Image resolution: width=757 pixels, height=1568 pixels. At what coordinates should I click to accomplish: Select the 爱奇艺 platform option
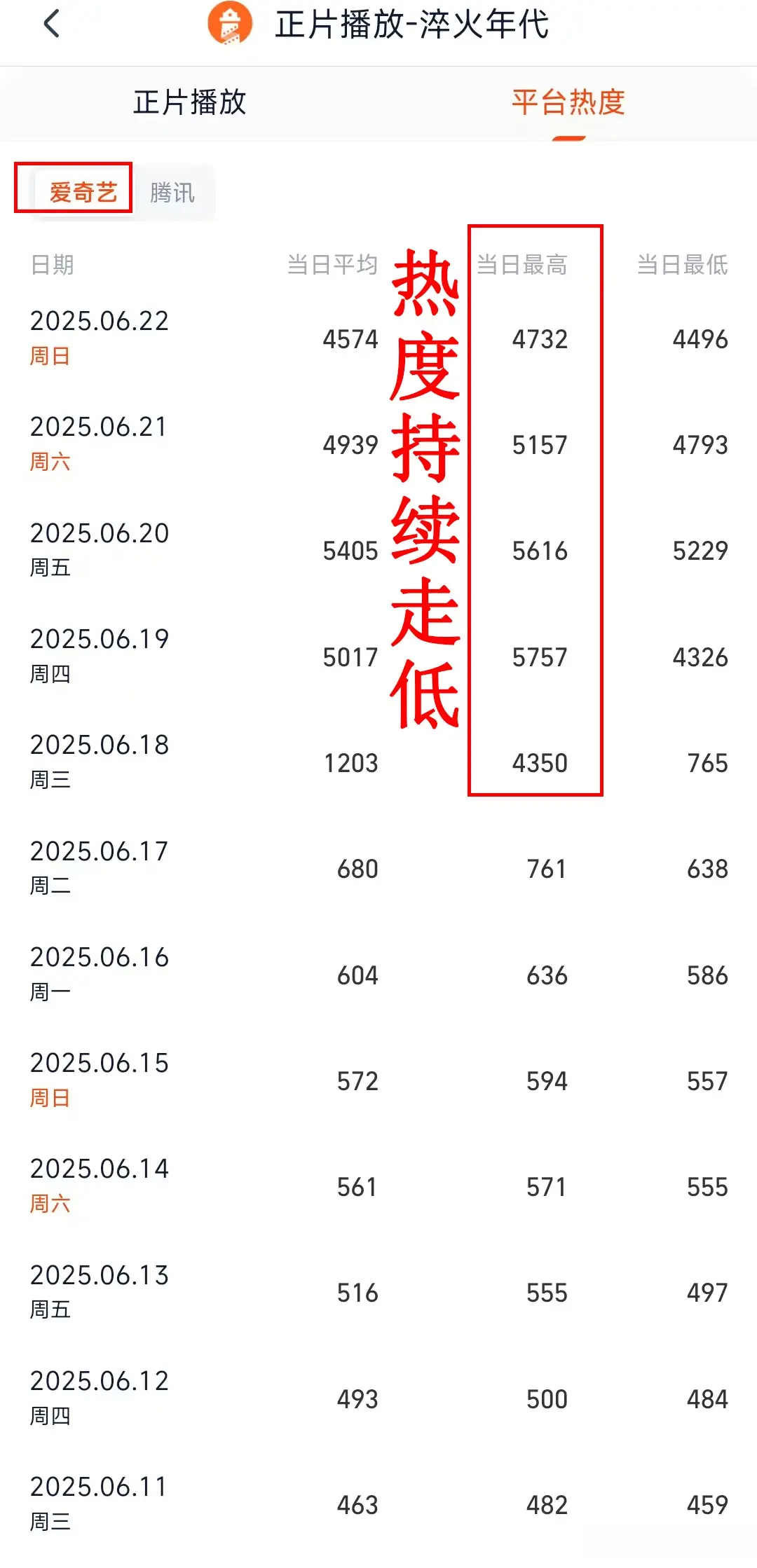[83, 192]
